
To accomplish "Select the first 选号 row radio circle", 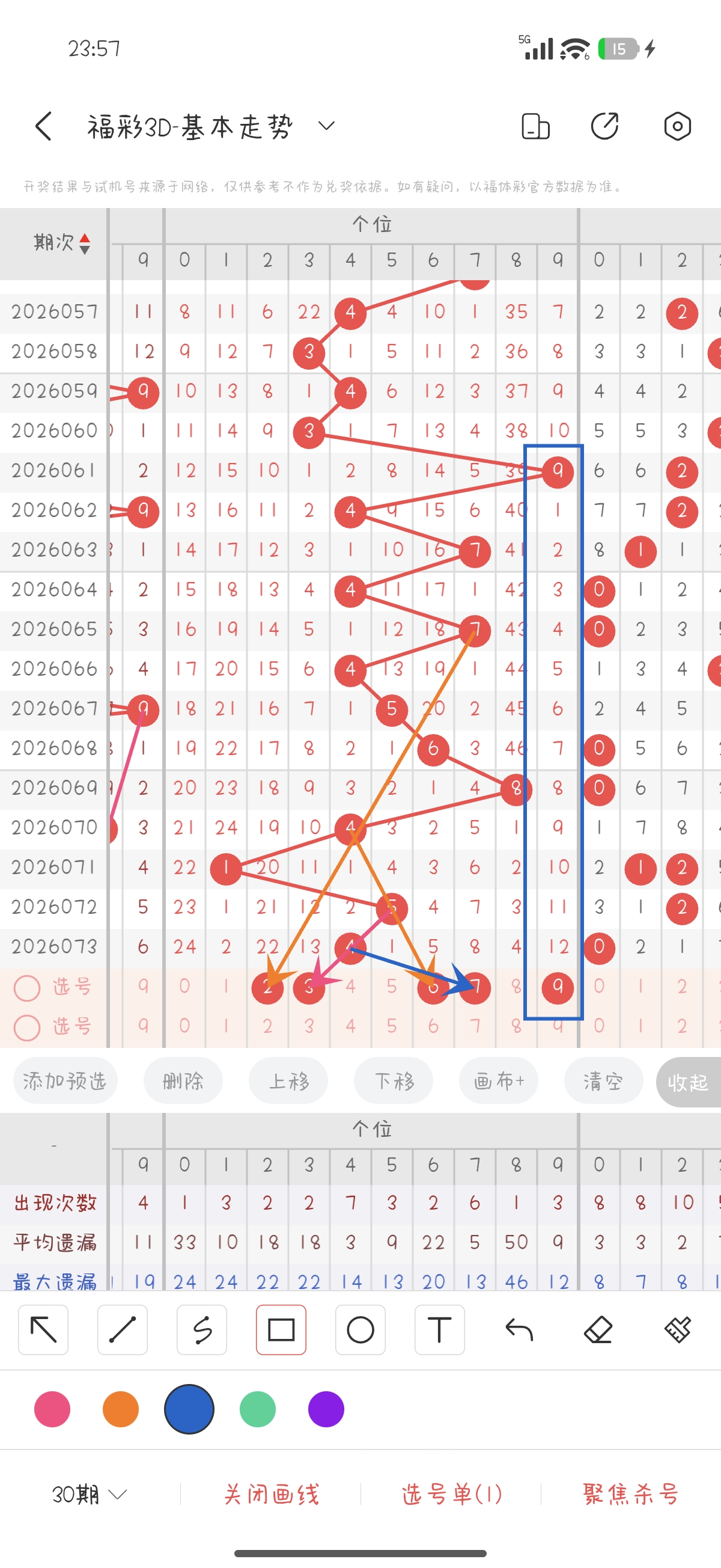I will click(28, 987).
